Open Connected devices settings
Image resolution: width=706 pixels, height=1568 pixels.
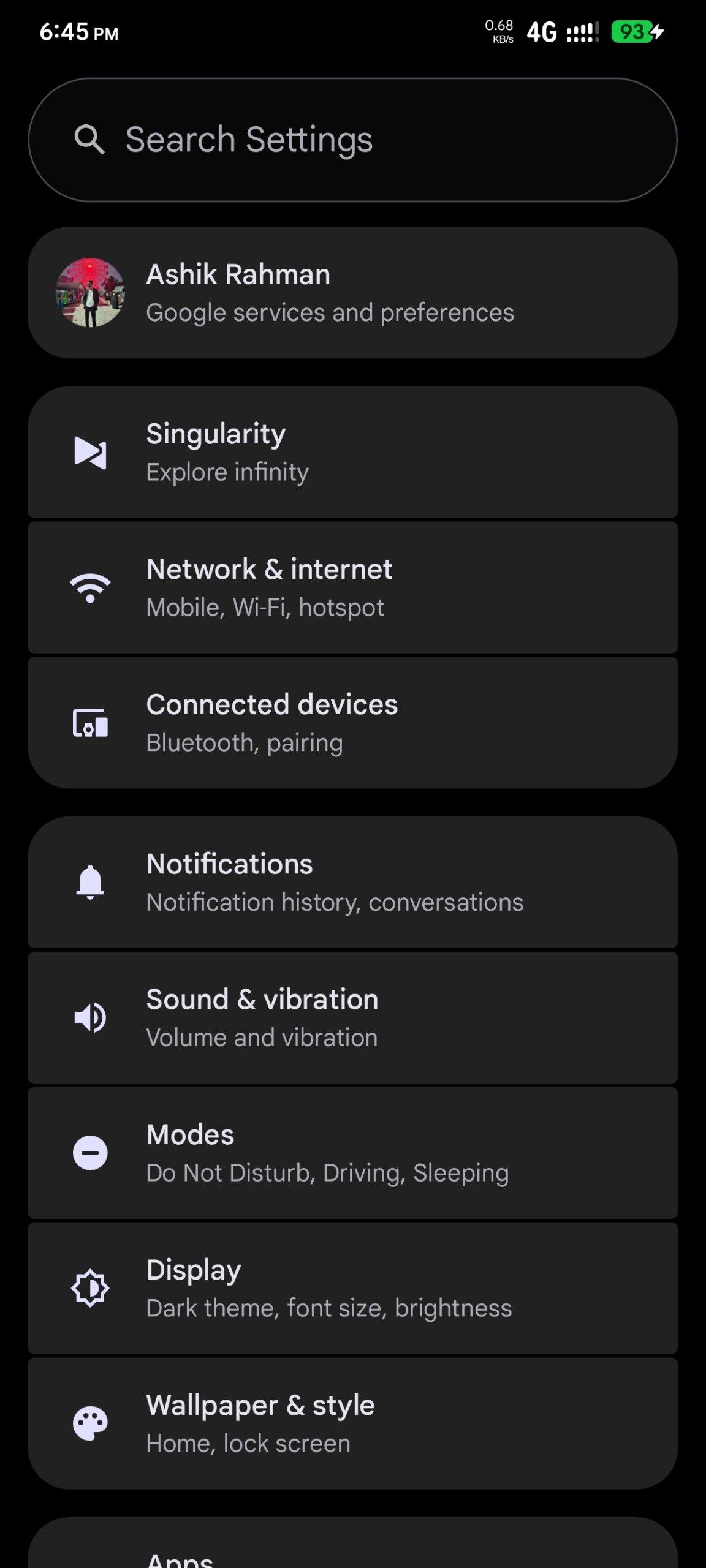(x=352, y=723)
